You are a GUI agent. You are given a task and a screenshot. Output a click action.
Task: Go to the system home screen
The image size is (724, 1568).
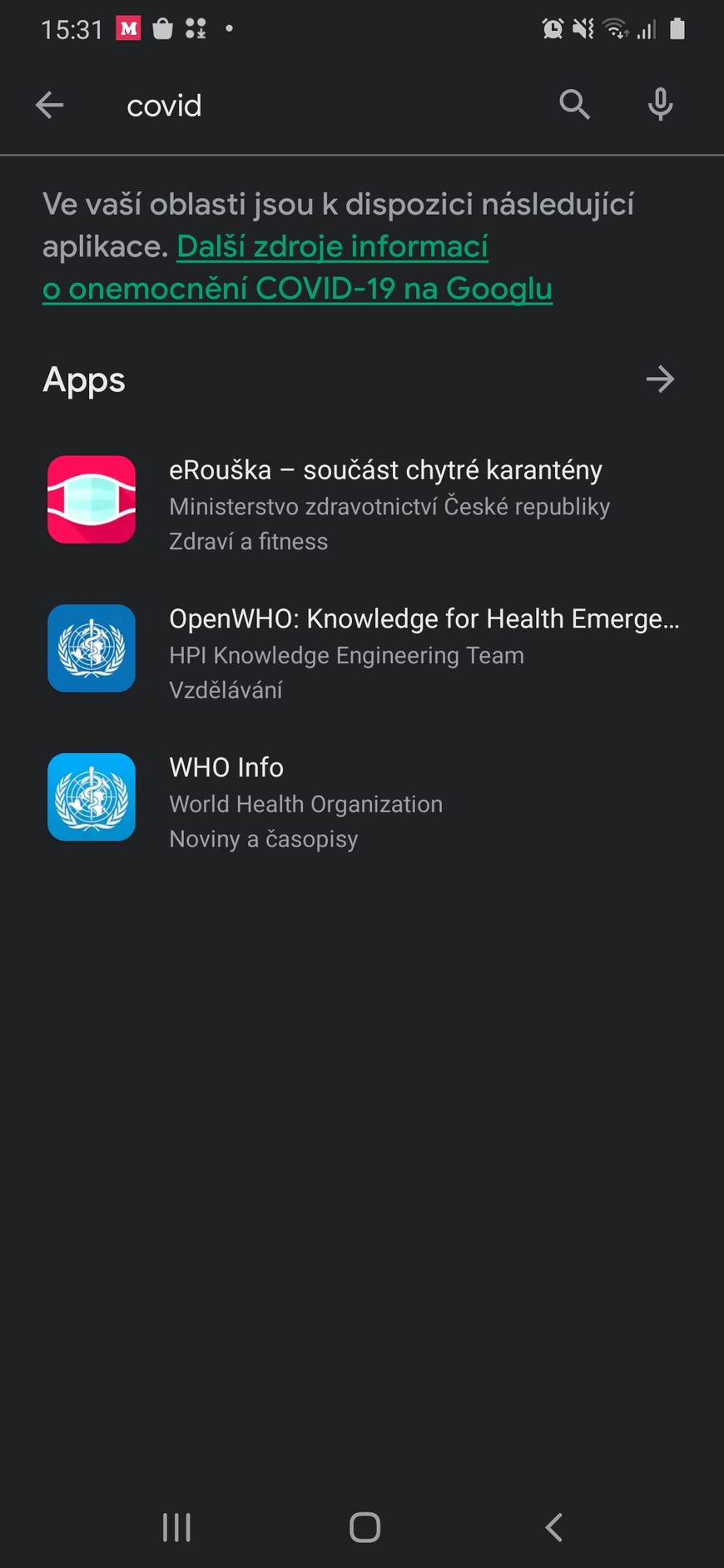coord(364,1527)
